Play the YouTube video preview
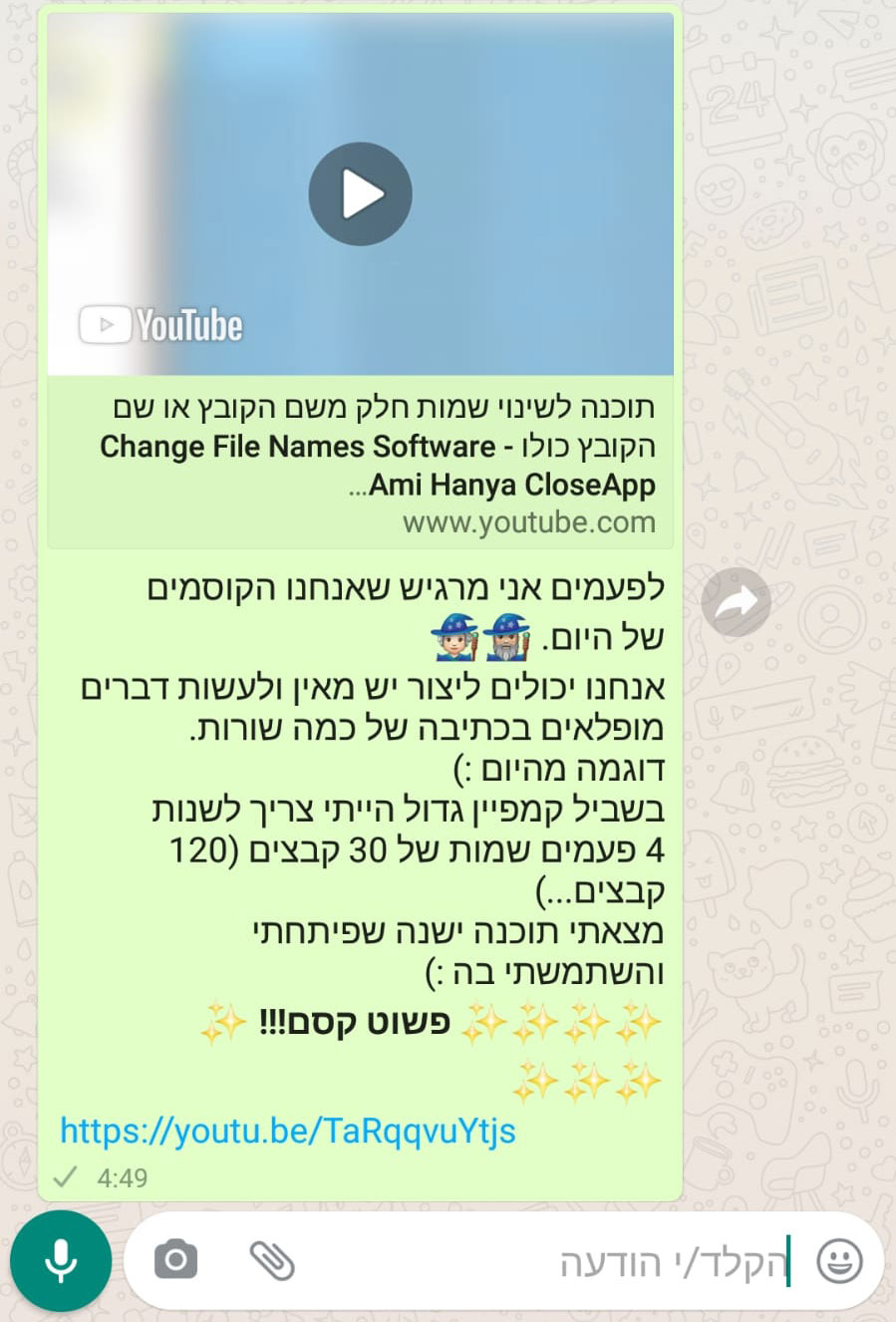The width and height of the screenshot is (896, 1322). pos(360,194)
